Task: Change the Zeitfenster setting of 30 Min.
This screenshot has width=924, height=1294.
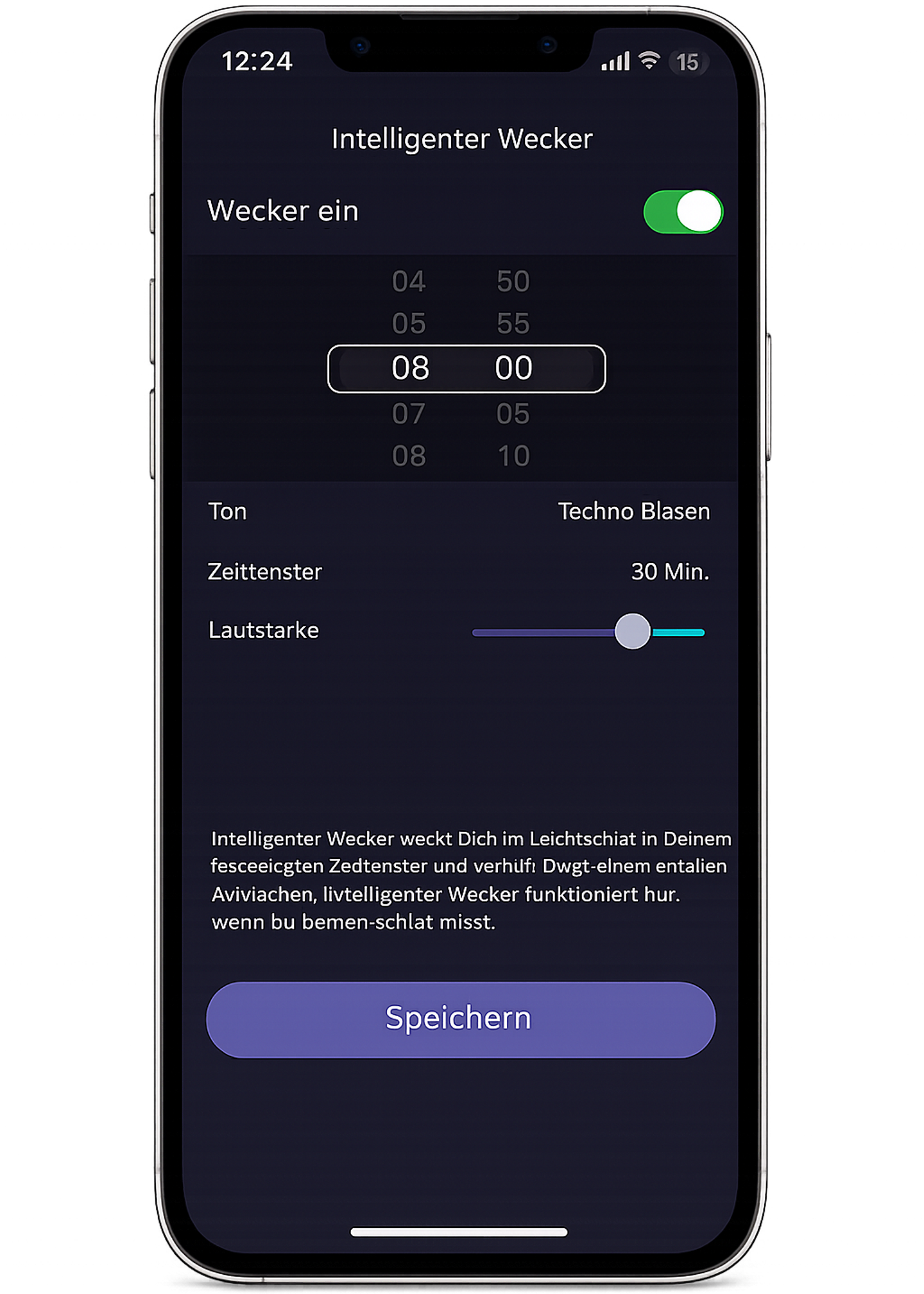Action: (459, 571)
